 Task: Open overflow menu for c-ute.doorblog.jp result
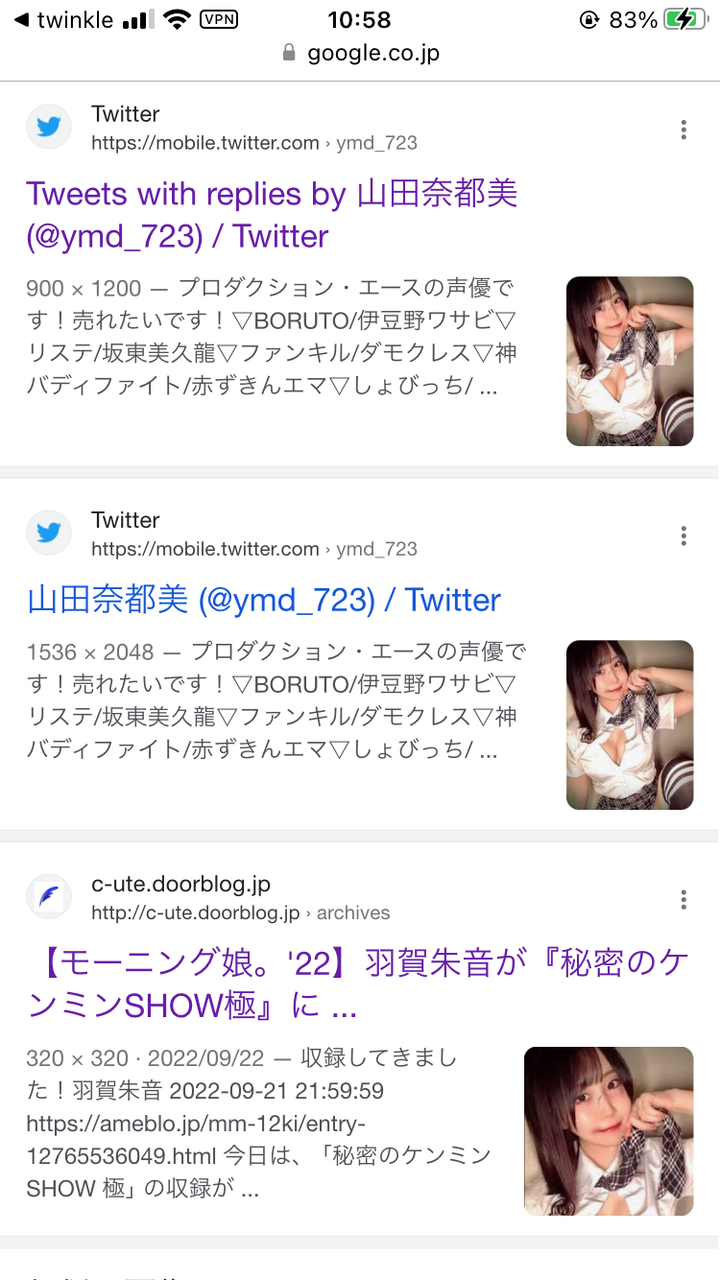pyautogui.click(x=683, y=900)
